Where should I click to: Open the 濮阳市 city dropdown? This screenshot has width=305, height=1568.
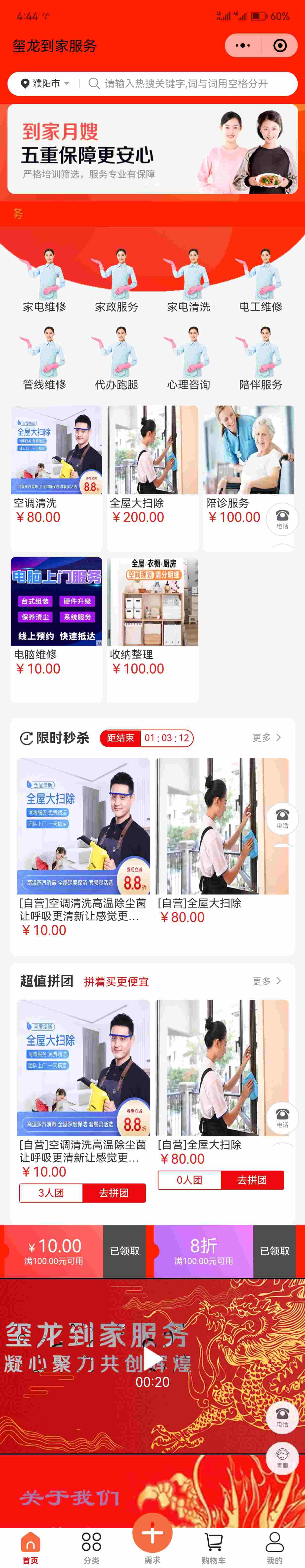(46, 83)
